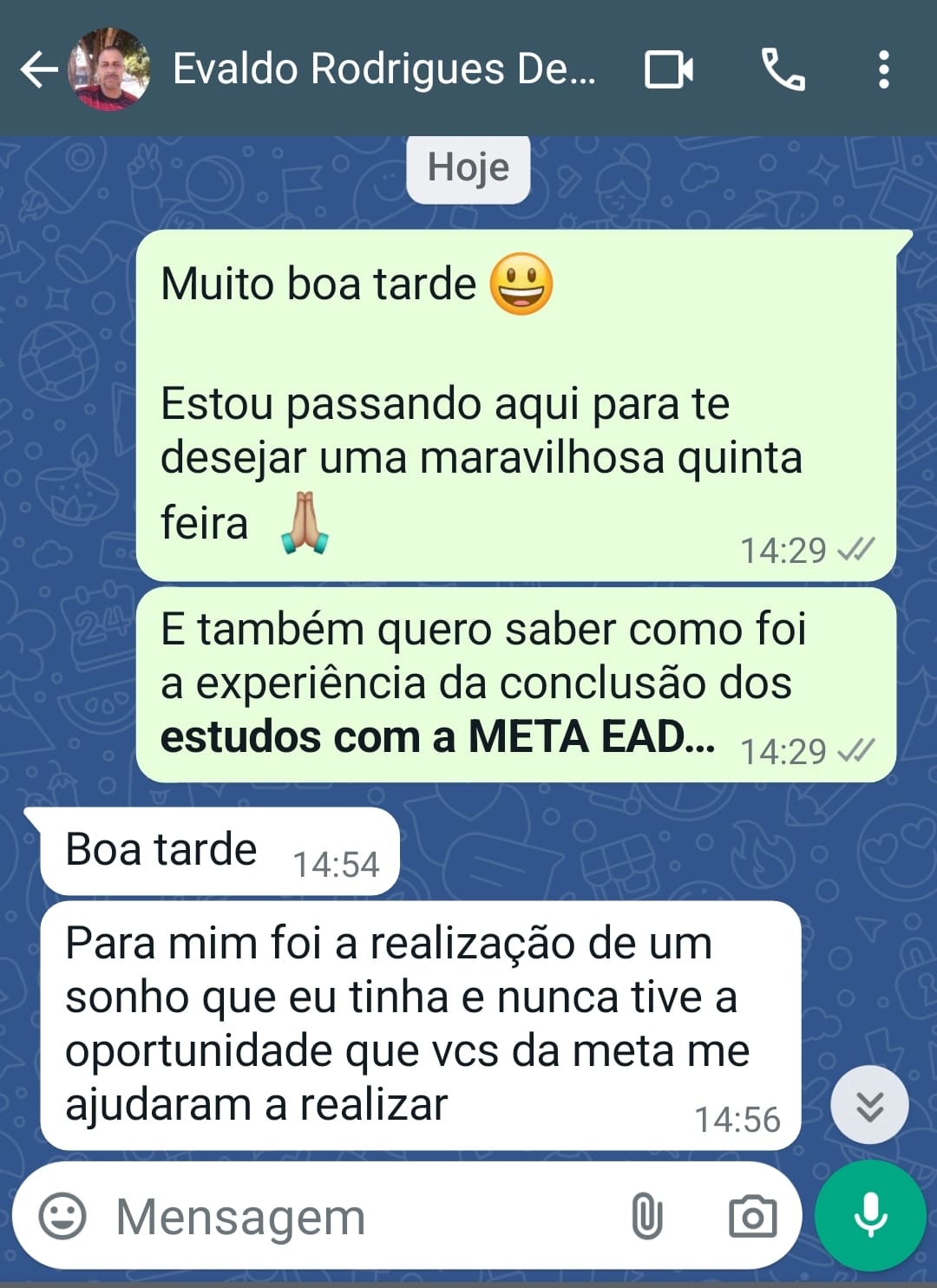Open the three-dot overflow menu
The image size is (937, 1288).
(x=883, y=69)
